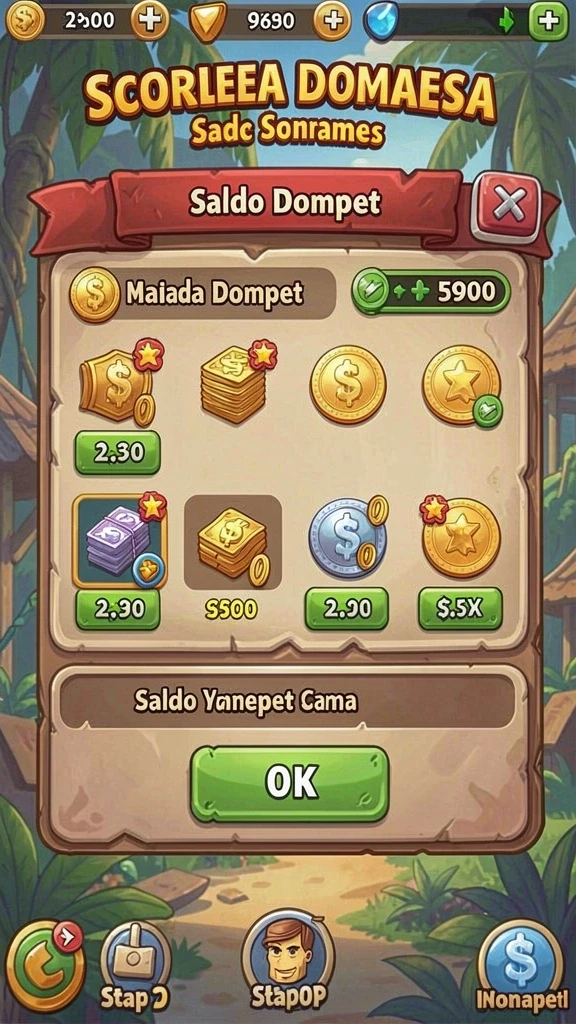Tap the price button under the purple cash
This screenshot has height=1024, width=576.
pyautogui.click(x=118, y=609)
